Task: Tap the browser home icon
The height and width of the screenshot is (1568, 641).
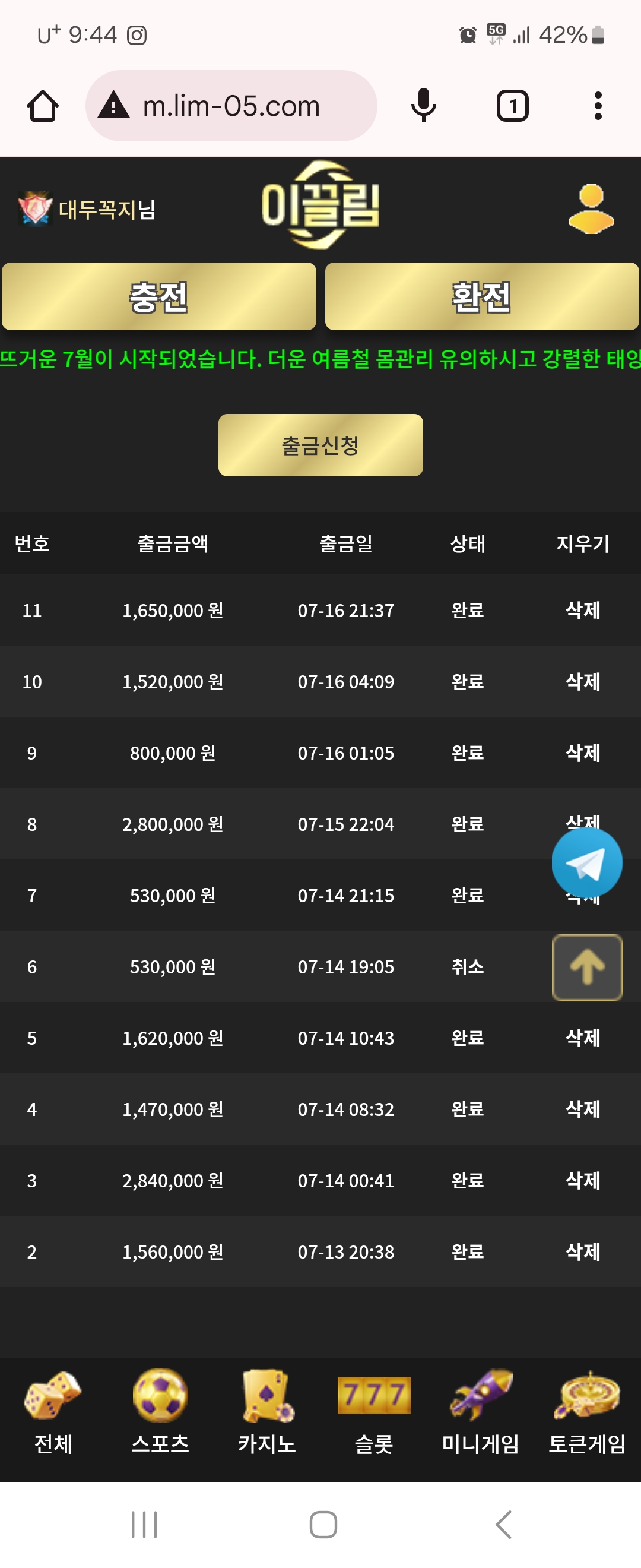Action: (x=43, y=106)
